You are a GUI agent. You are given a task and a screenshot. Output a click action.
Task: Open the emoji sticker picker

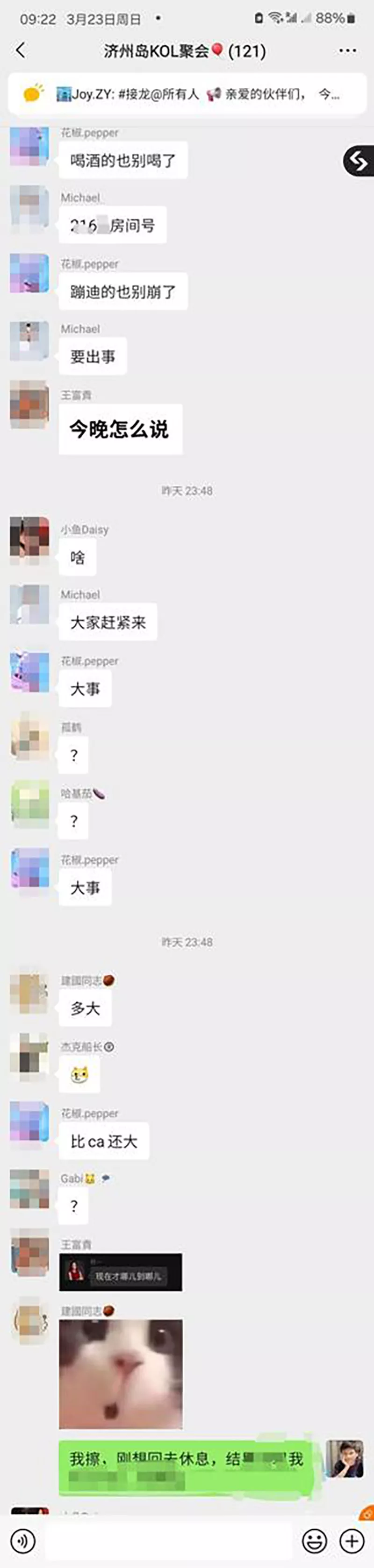[314, 1540]
